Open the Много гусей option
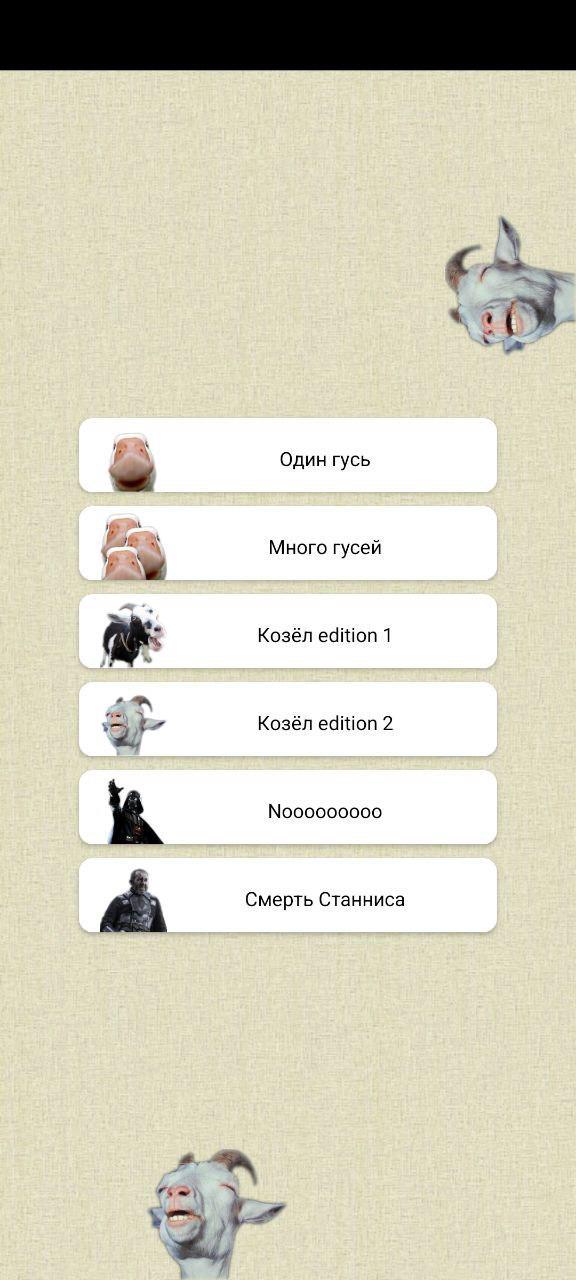This screenshot has width=576, height=1280. [288, 543]
